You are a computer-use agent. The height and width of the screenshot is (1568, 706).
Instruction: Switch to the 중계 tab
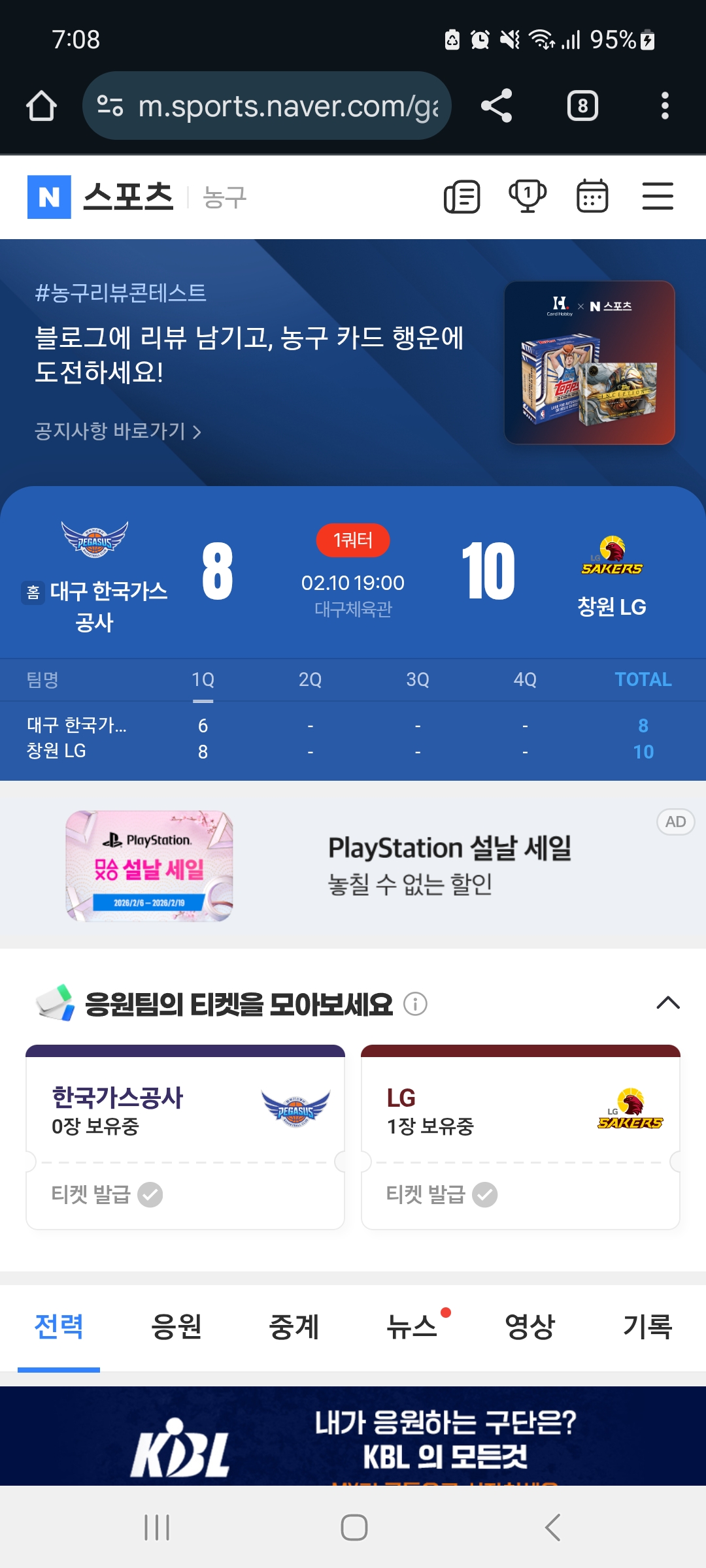tap(294, 1327)
